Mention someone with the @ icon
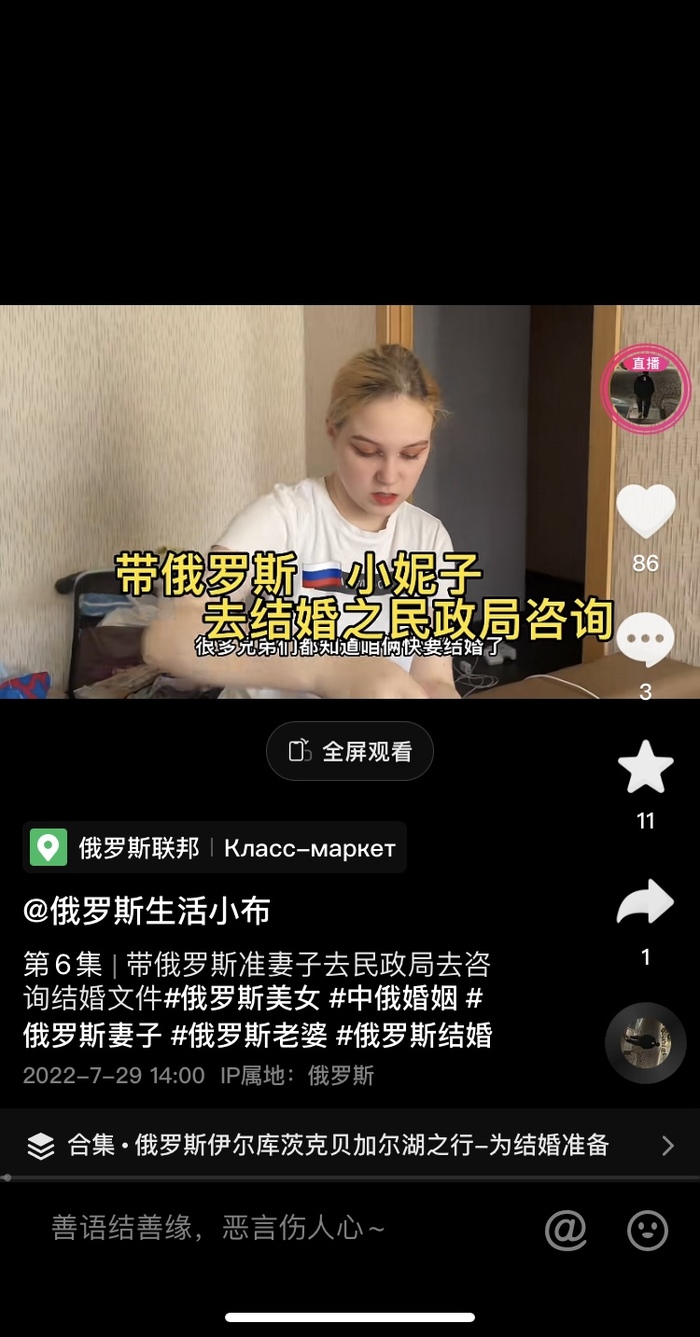The image size is (700, 1337). click(566, 1229)
